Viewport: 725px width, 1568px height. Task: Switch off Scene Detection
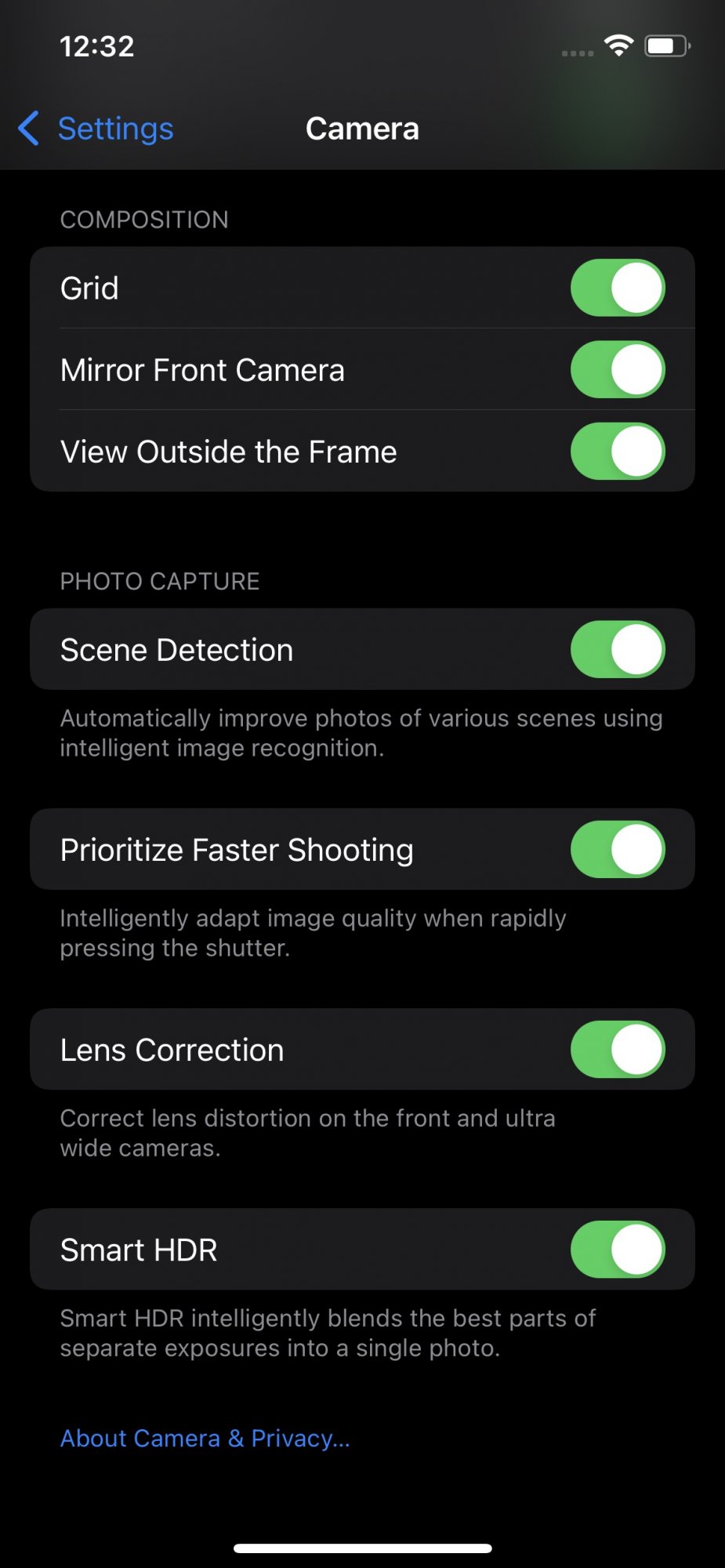click(x=618, y=649)
